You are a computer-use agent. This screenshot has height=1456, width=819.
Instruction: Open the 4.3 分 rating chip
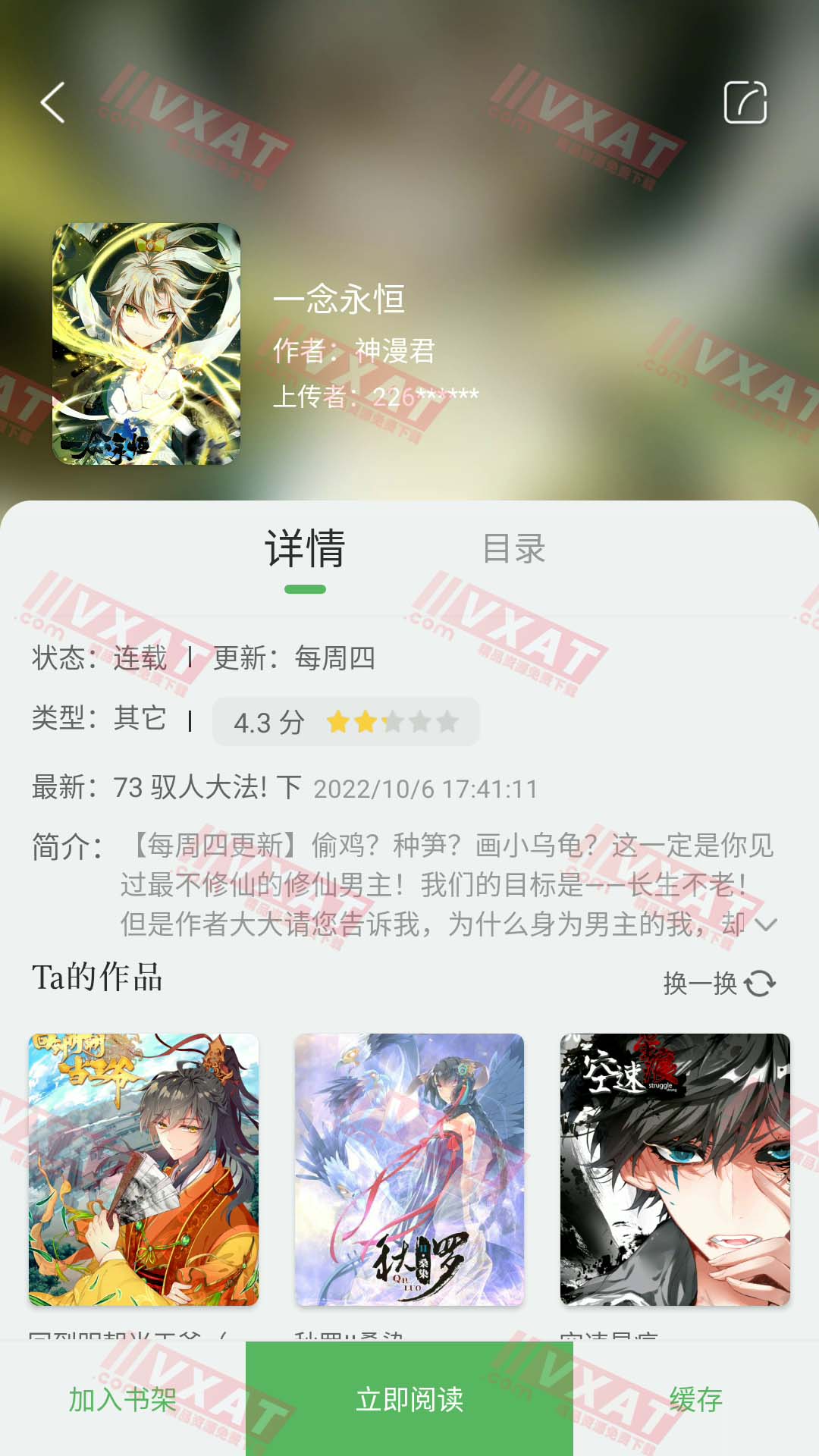pos(346,722)
